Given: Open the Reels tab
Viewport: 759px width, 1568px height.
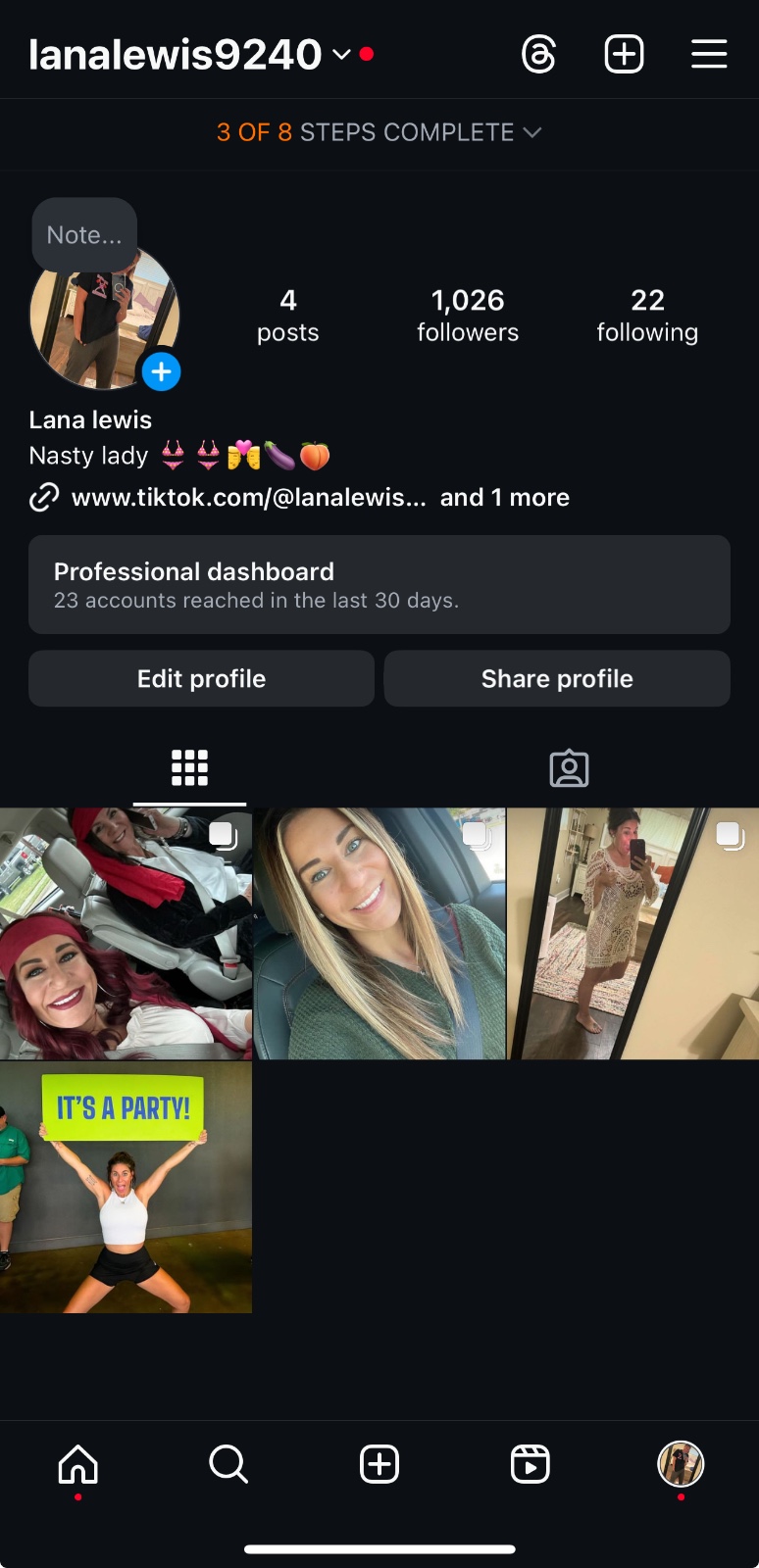Looking at the screenshot, I should pyautogui.click(x=530, y=1464).
